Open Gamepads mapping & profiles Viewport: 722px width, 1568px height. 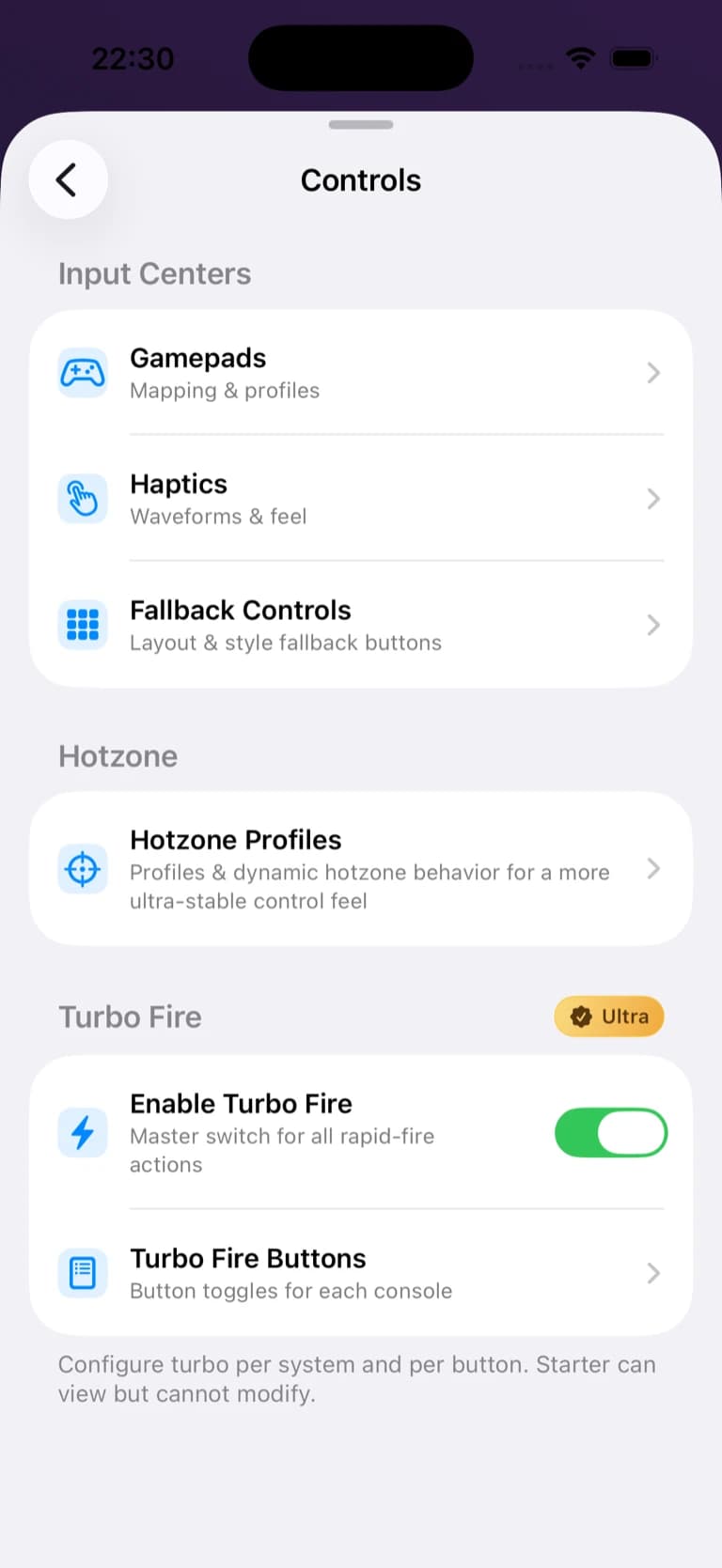coord(361,373)
